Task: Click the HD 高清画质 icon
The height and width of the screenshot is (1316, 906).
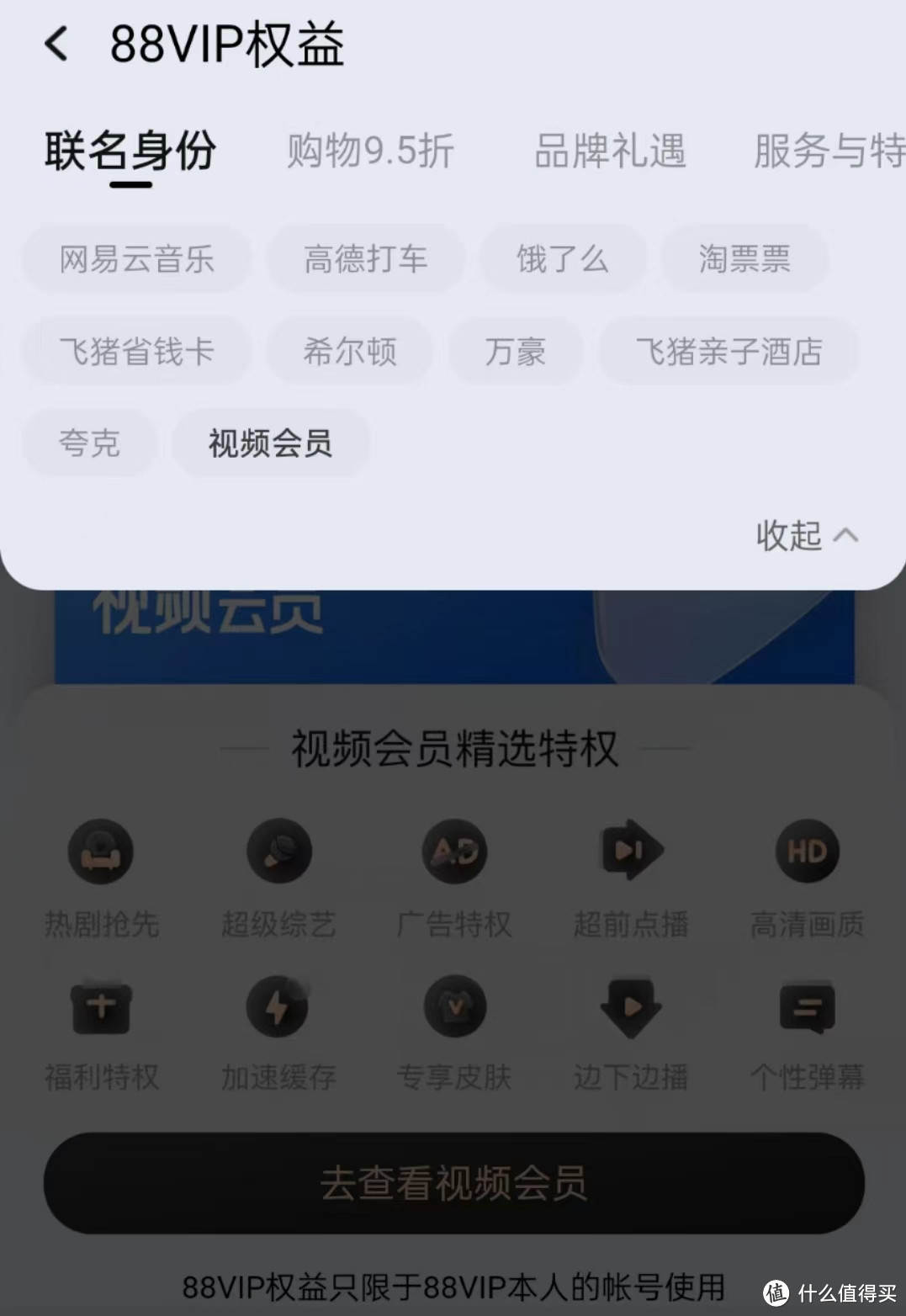Action: click(807, 852)
